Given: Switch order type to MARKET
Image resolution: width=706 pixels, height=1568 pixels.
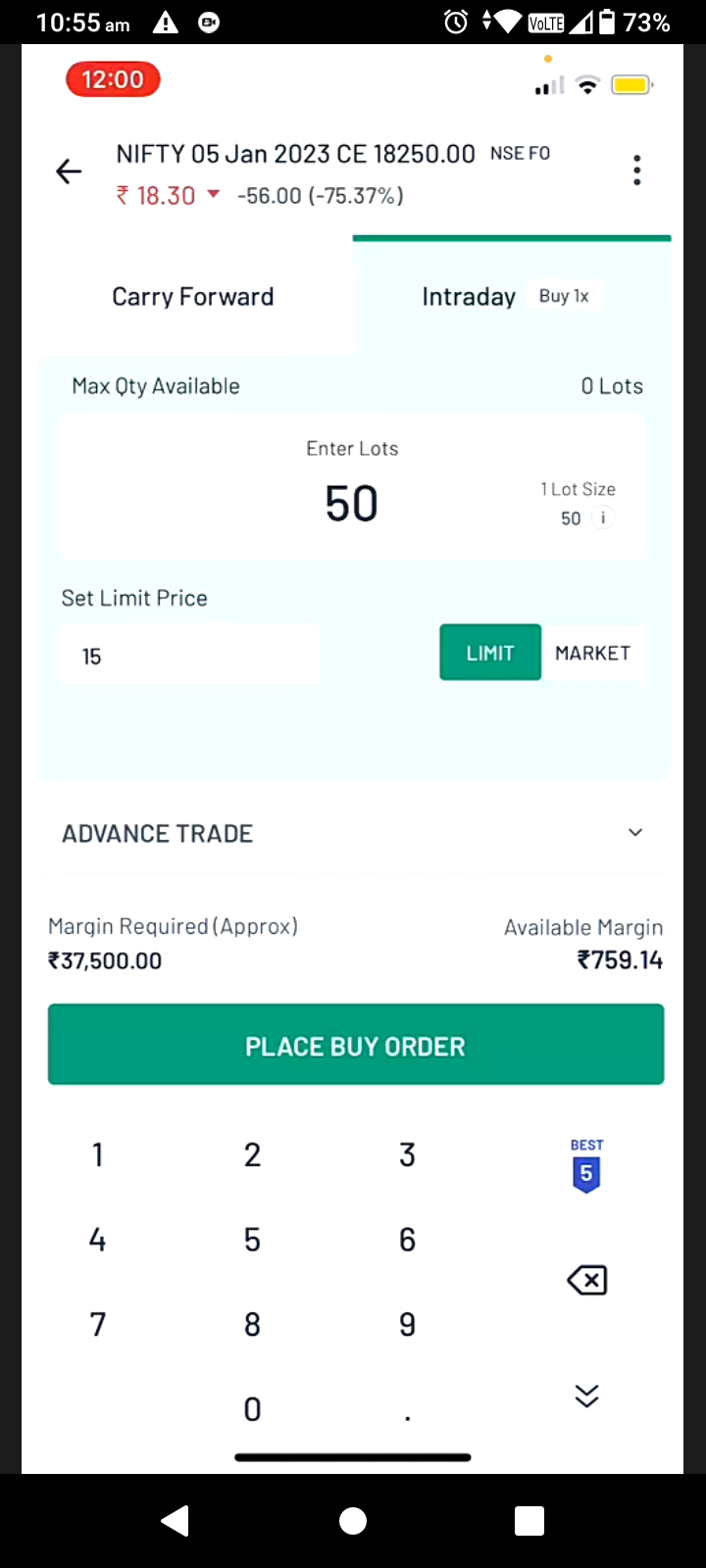Looking at the screenshot, I should (x=592, y=653).
